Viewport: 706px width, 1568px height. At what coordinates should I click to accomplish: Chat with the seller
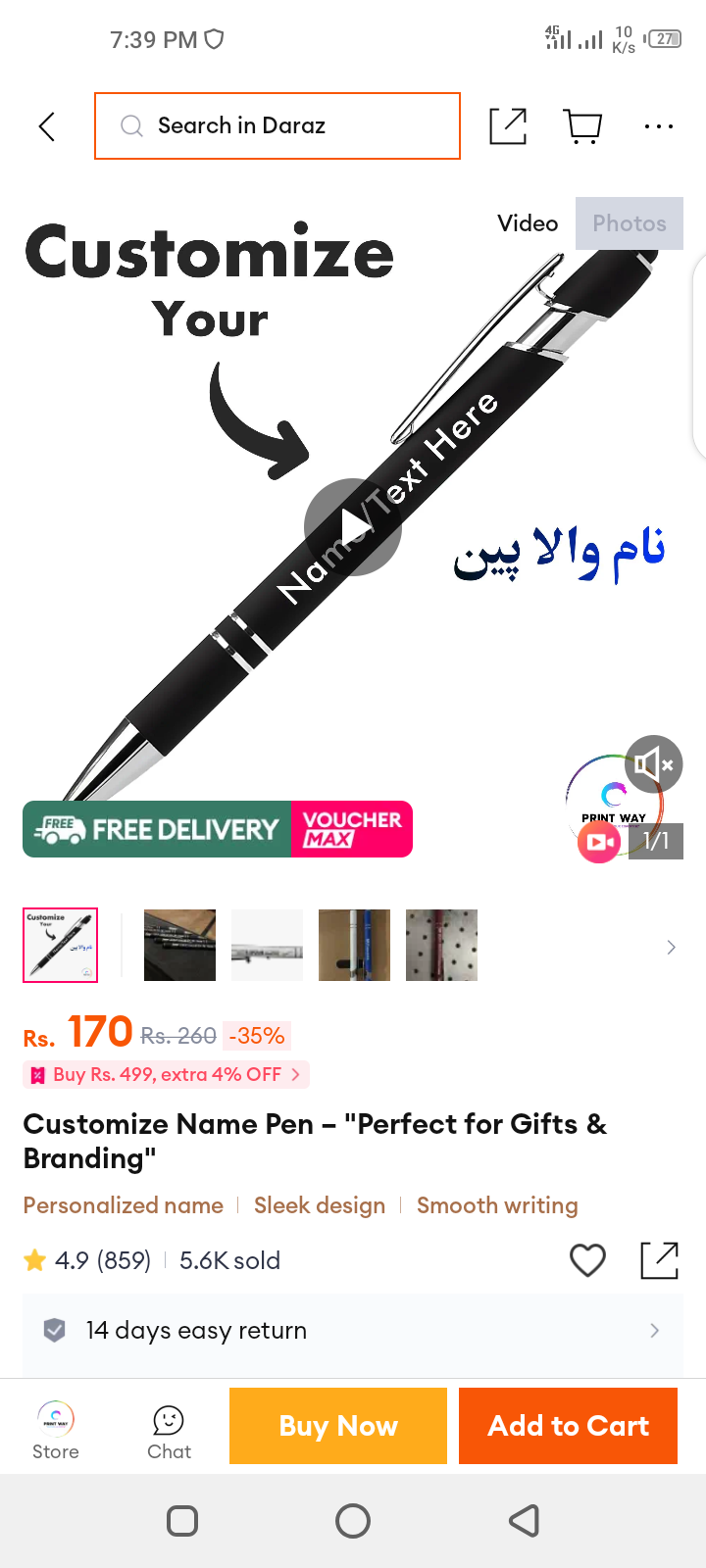[169, 1432]
